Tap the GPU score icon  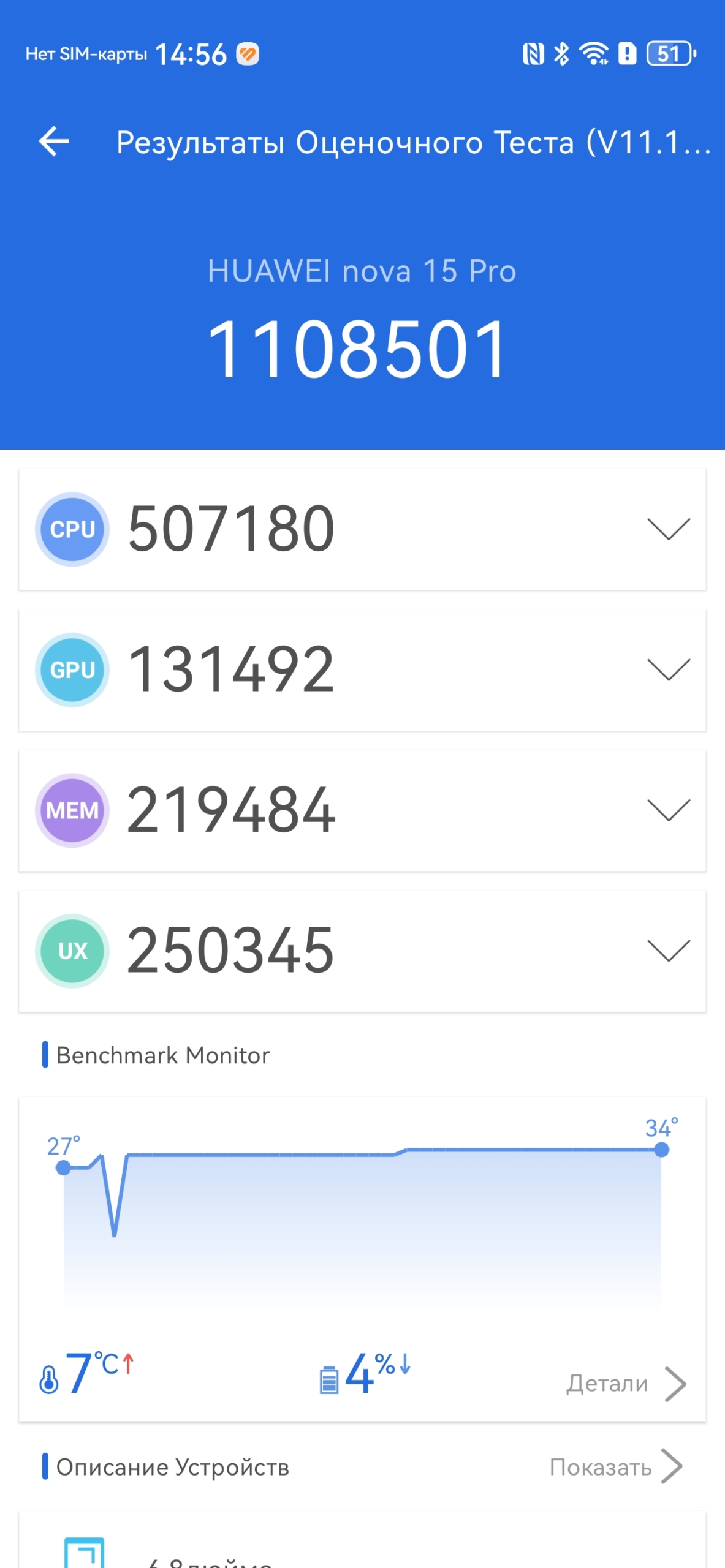click(72, 669)
